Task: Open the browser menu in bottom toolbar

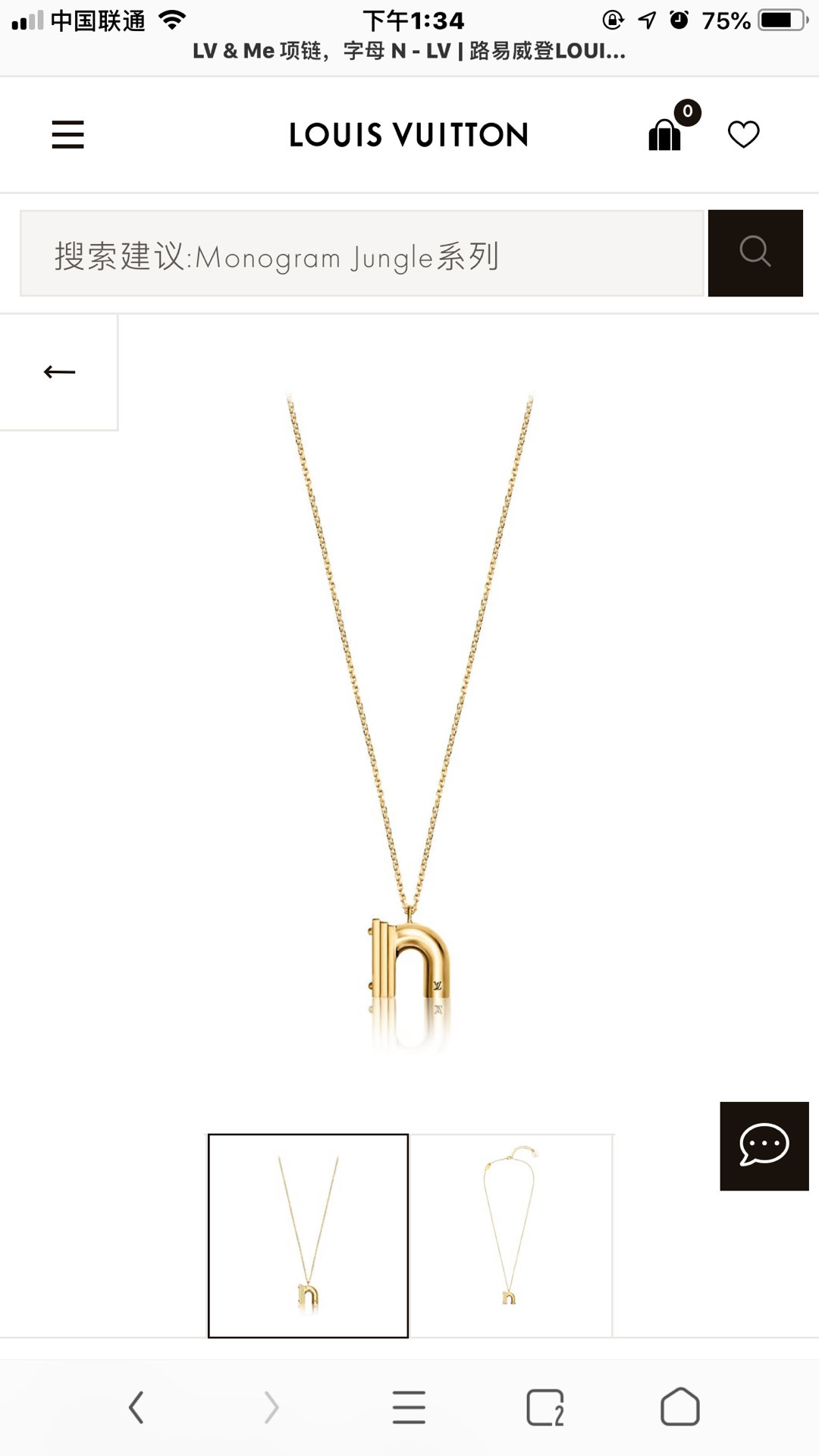Action: click(x=409, y=1407)
